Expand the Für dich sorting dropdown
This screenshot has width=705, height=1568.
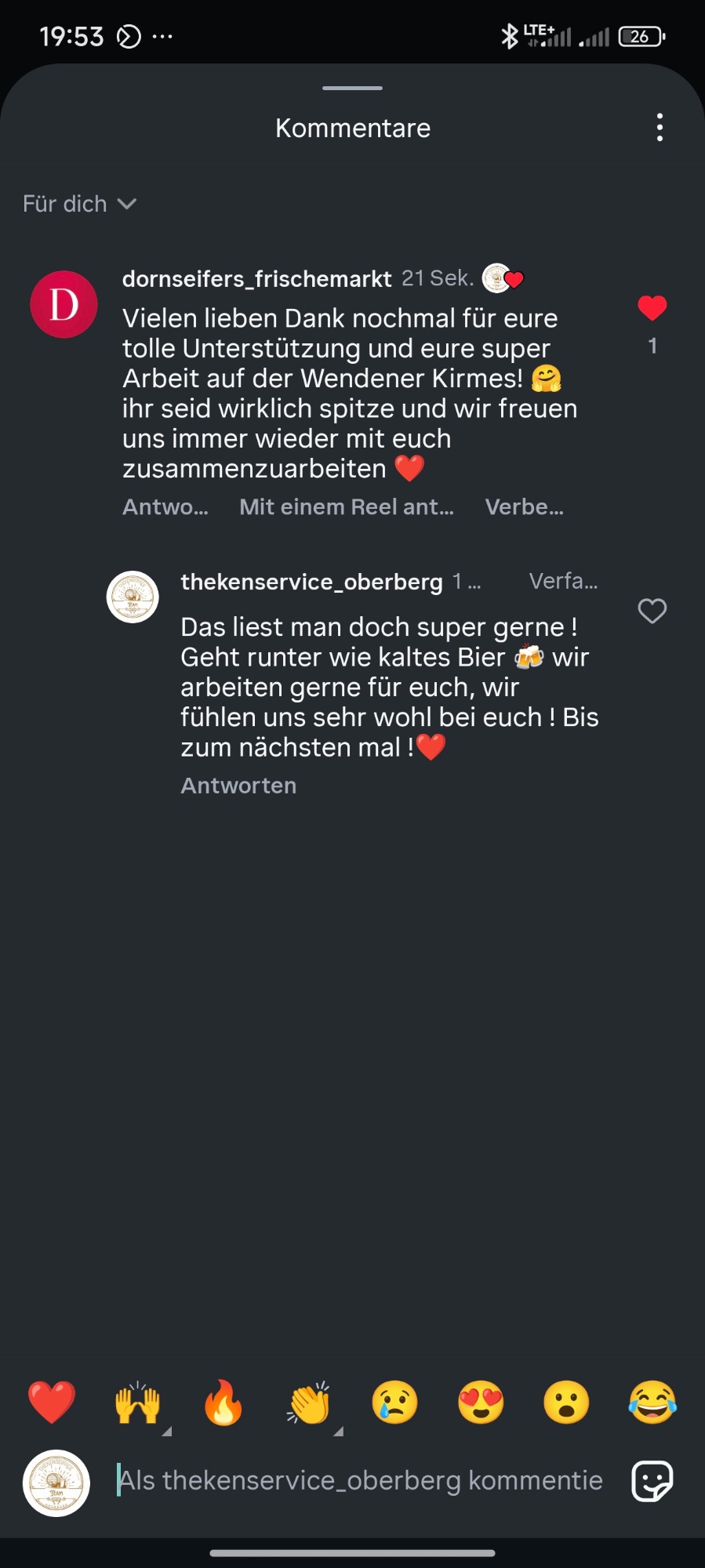(x=79, y=204)
